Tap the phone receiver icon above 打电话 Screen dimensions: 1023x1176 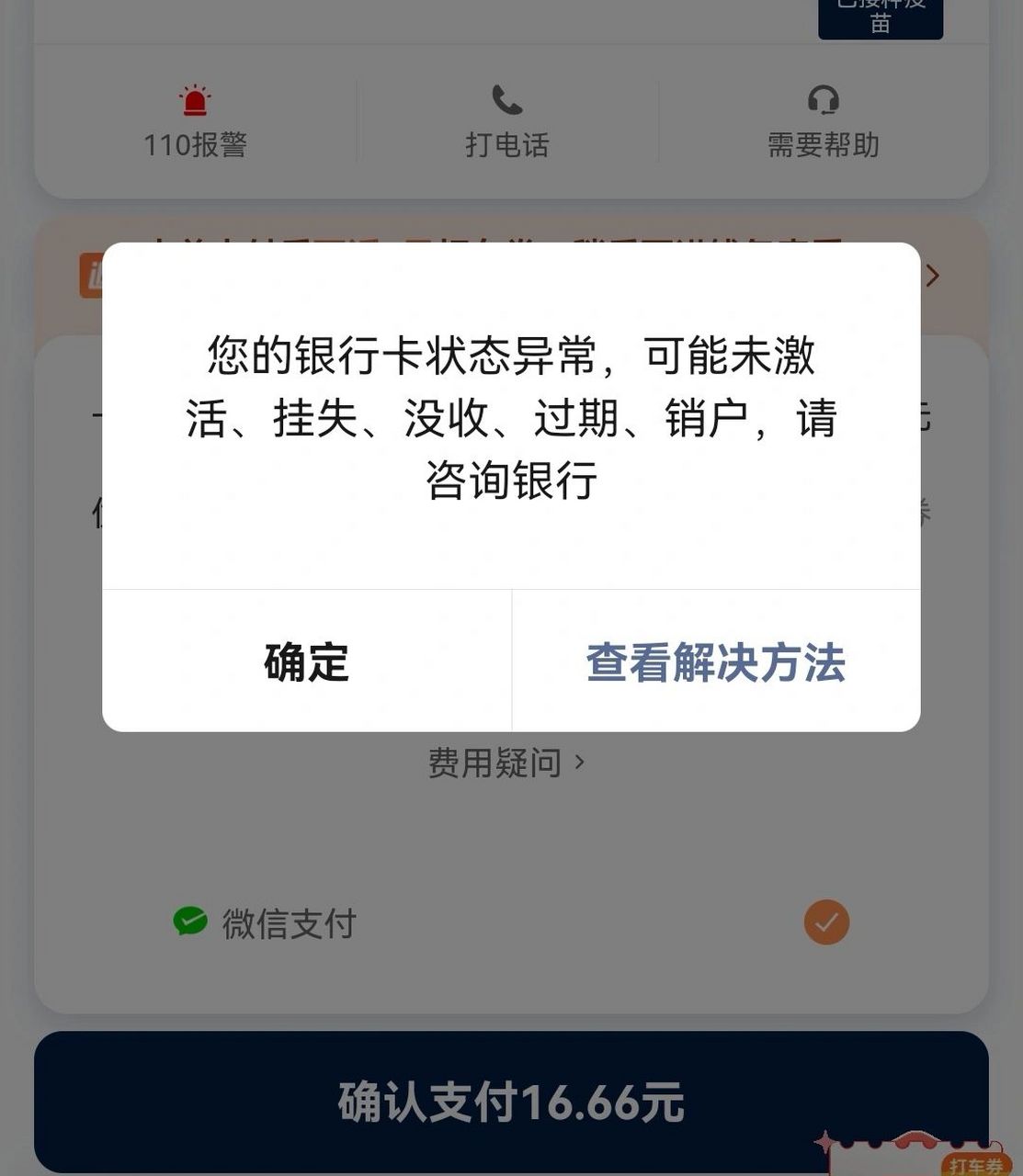[507, 101]
